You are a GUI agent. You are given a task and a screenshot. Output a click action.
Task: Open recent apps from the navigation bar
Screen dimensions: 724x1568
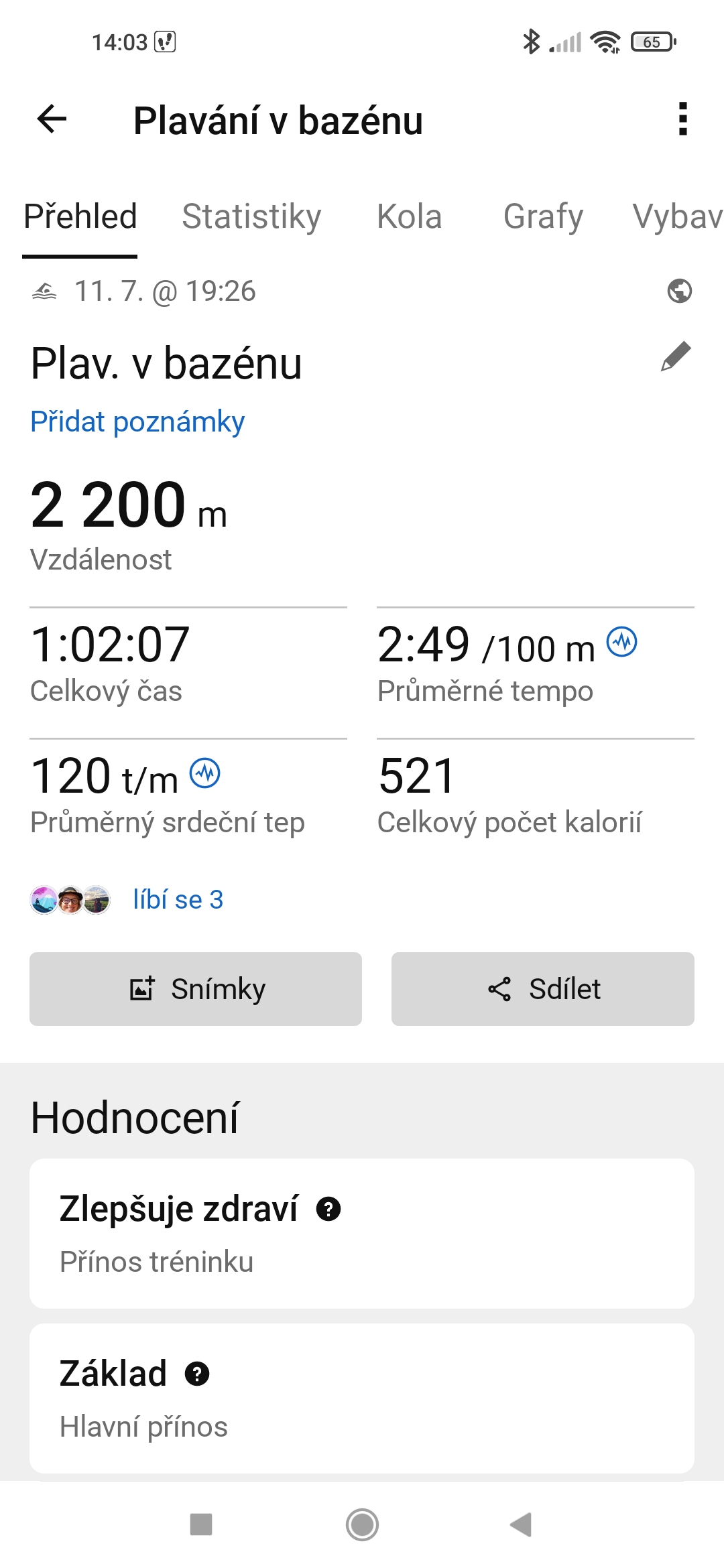coord(201,1524)
